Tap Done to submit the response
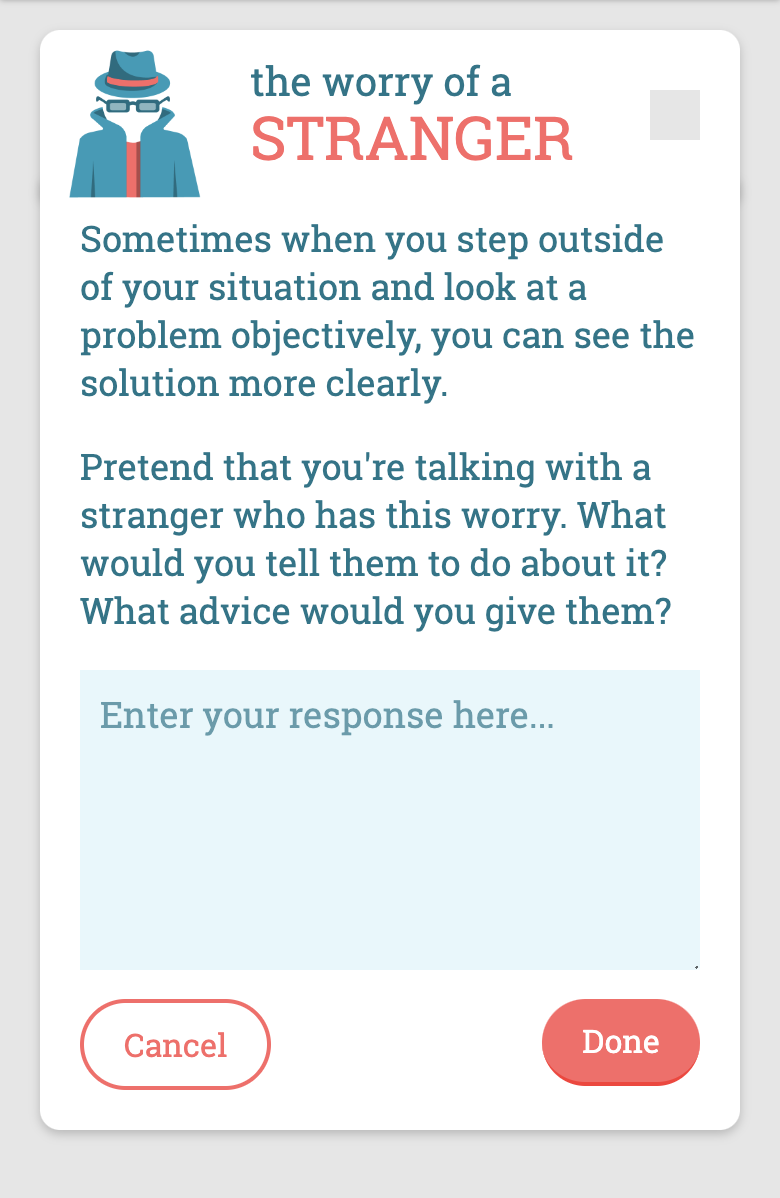The image size is (780, 1198). (620, 1041)
